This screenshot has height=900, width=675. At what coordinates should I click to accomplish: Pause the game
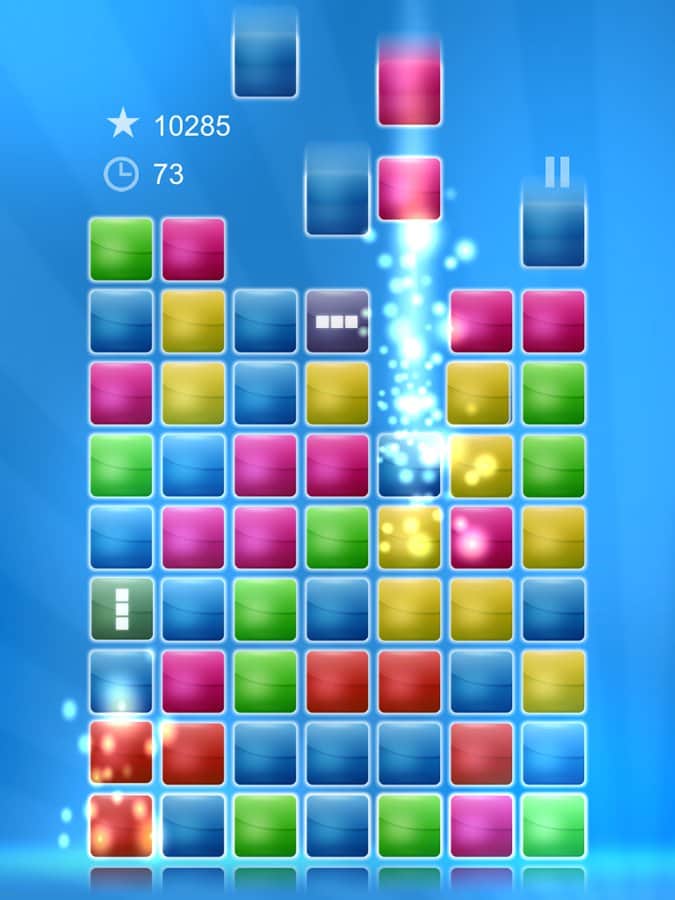coord(557,172)
